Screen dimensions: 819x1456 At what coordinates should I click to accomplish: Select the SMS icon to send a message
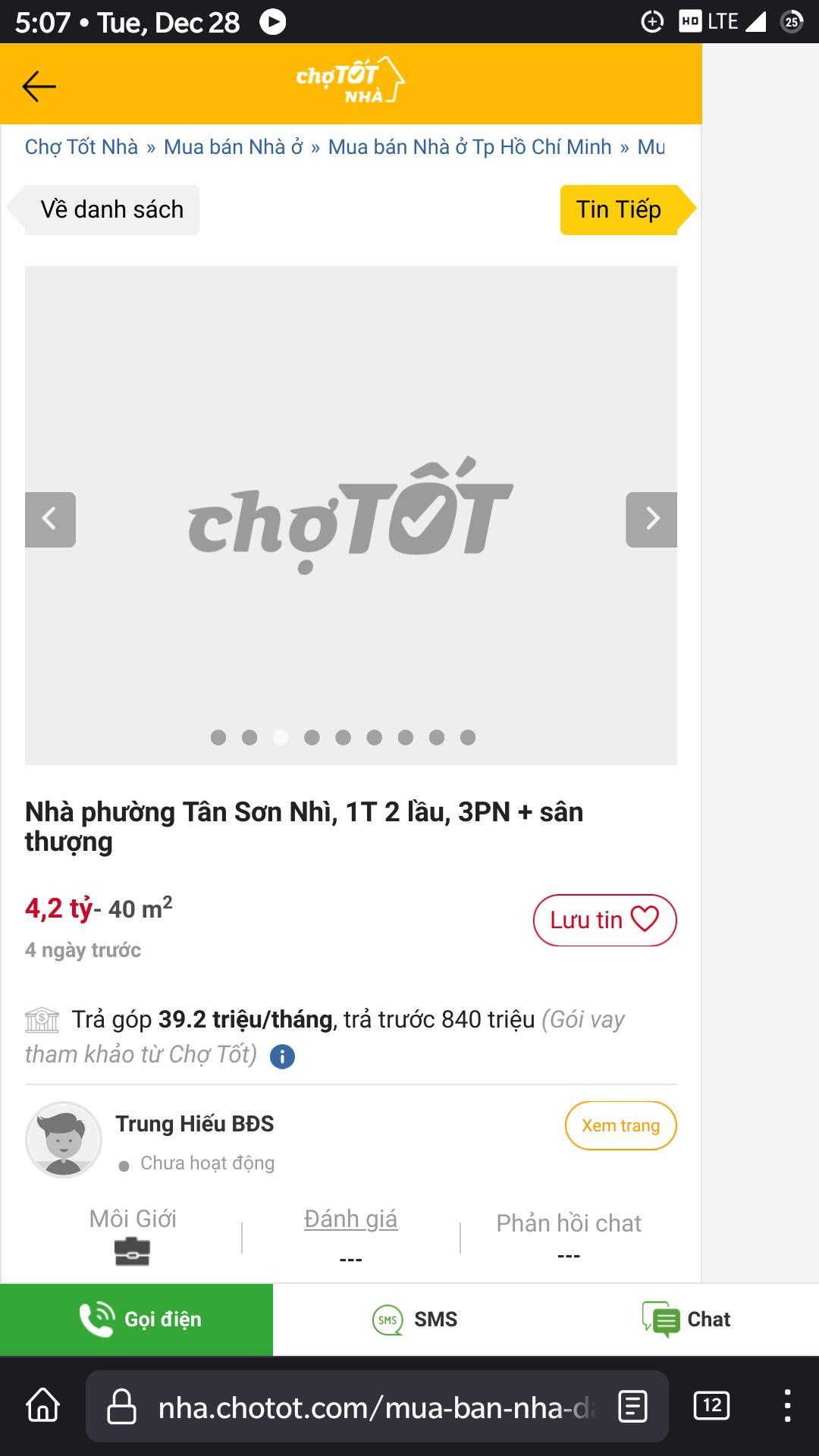[x=388, y=1319]
